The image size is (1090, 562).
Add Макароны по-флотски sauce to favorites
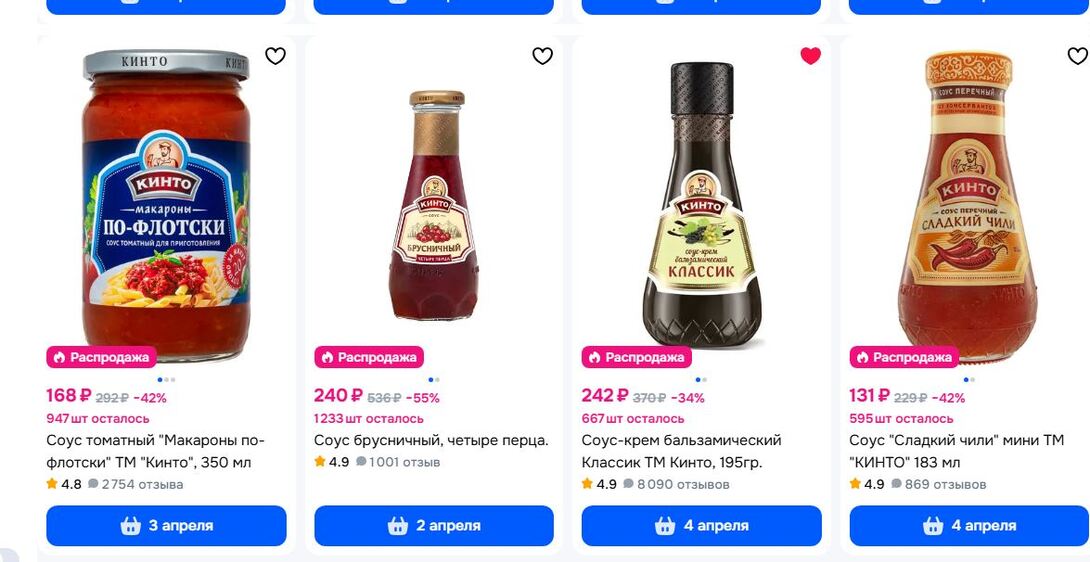pos(275,57)
